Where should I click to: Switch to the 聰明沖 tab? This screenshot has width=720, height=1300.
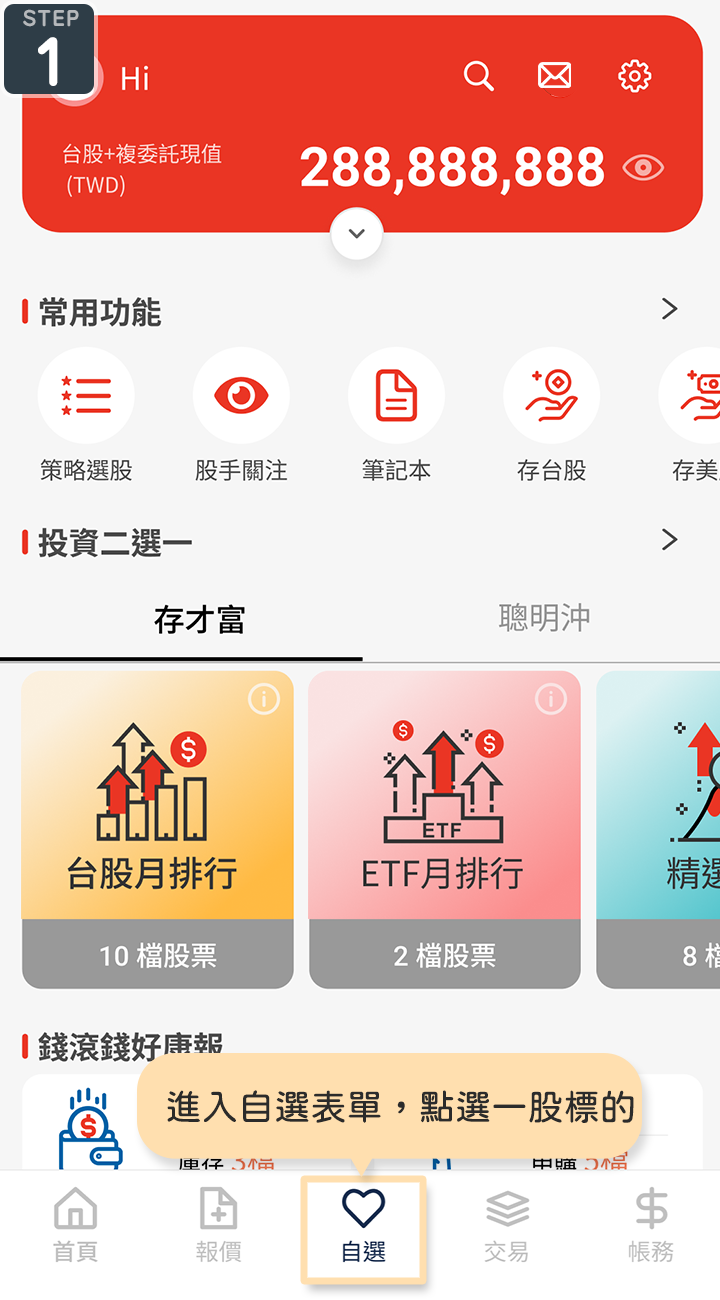tap(544, 618)
